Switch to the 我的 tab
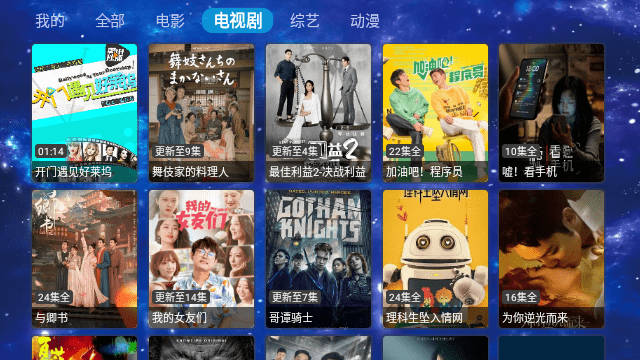 [x=50, y=20]
